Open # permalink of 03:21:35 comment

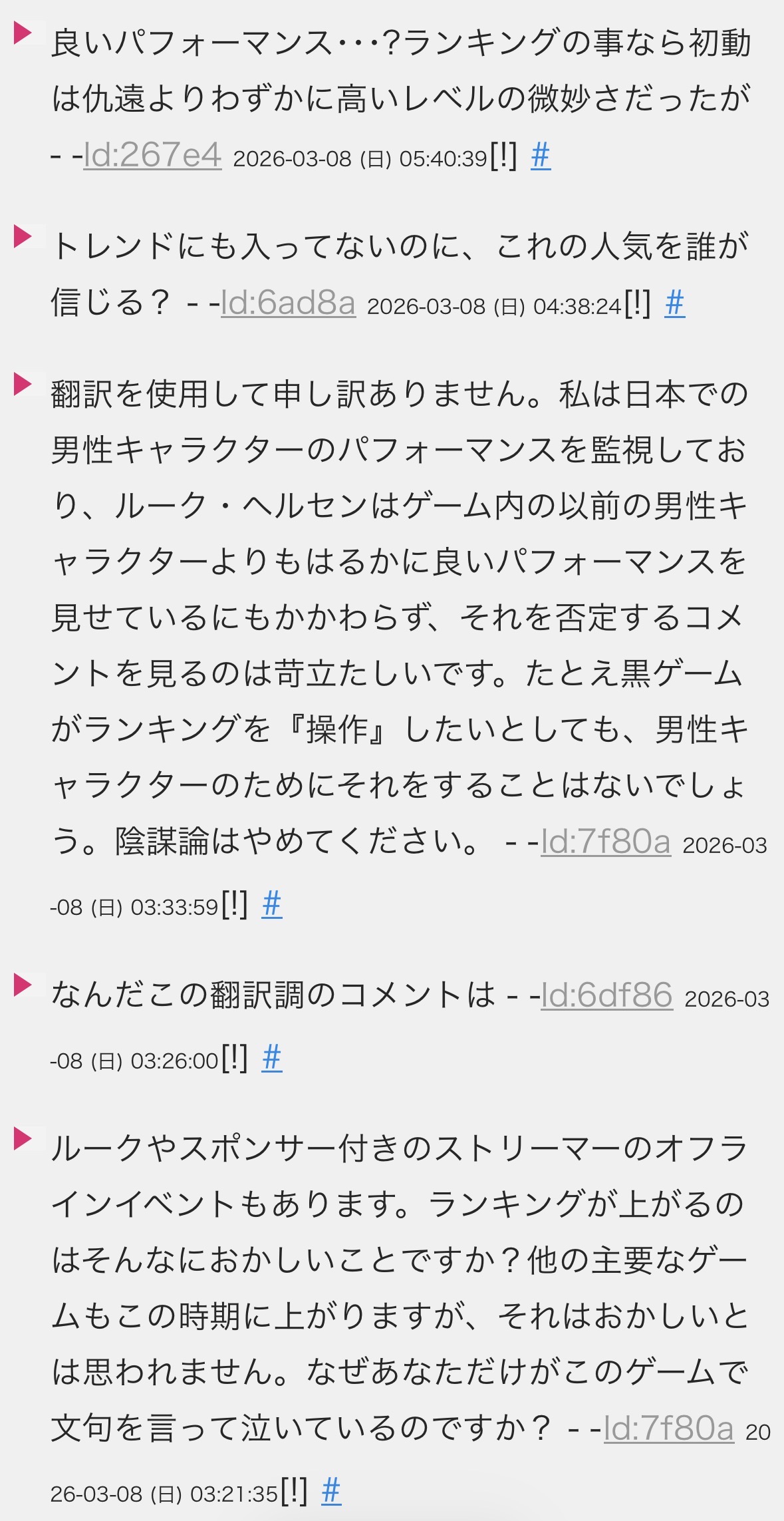[x=330, y=1492]
